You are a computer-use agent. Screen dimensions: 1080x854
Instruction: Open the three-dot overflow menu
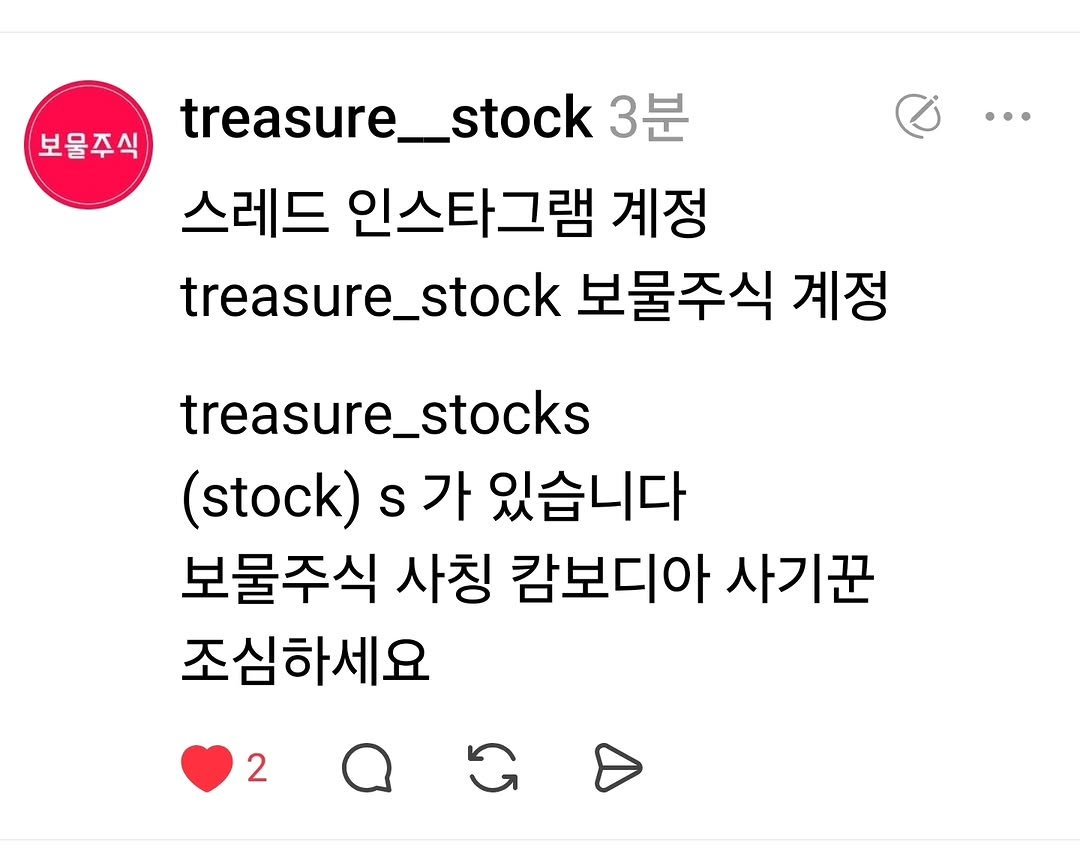point(1007,117)
